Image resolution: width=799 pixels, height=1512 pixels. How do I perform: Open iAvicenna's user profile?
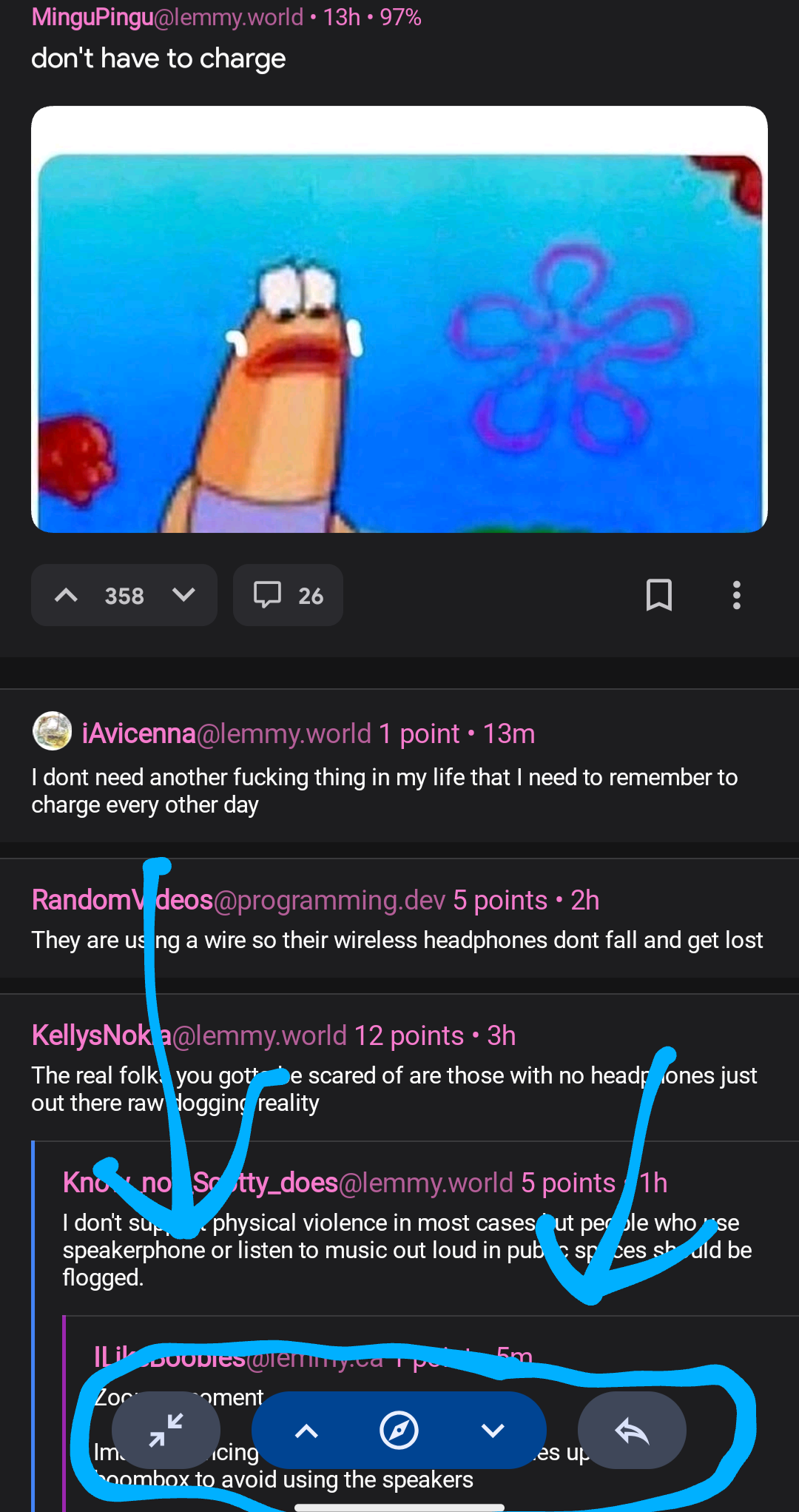(139, 733)
